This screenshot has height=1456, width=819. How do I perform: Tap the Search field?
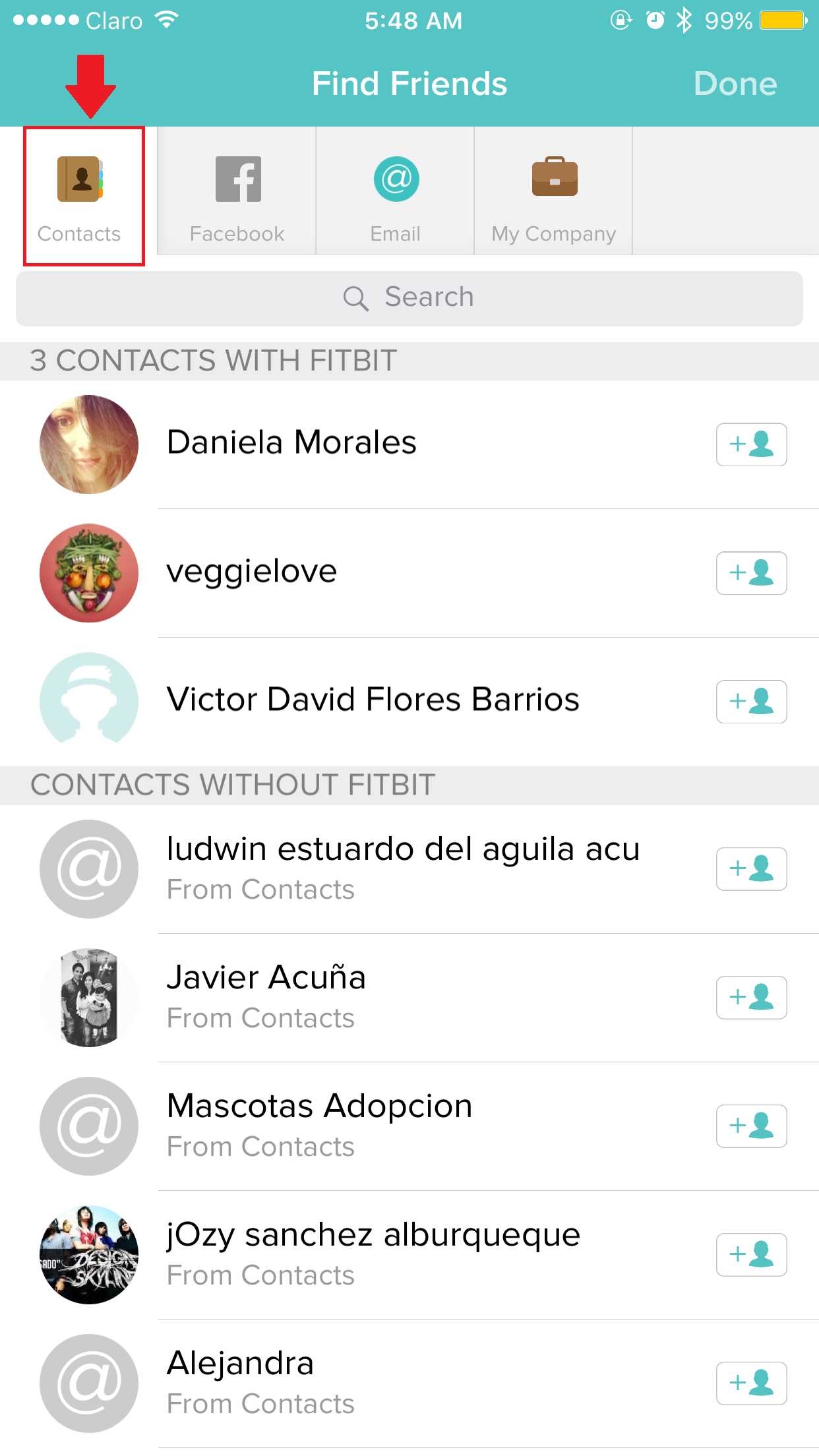pyautogui.click(x=409, y=298)
